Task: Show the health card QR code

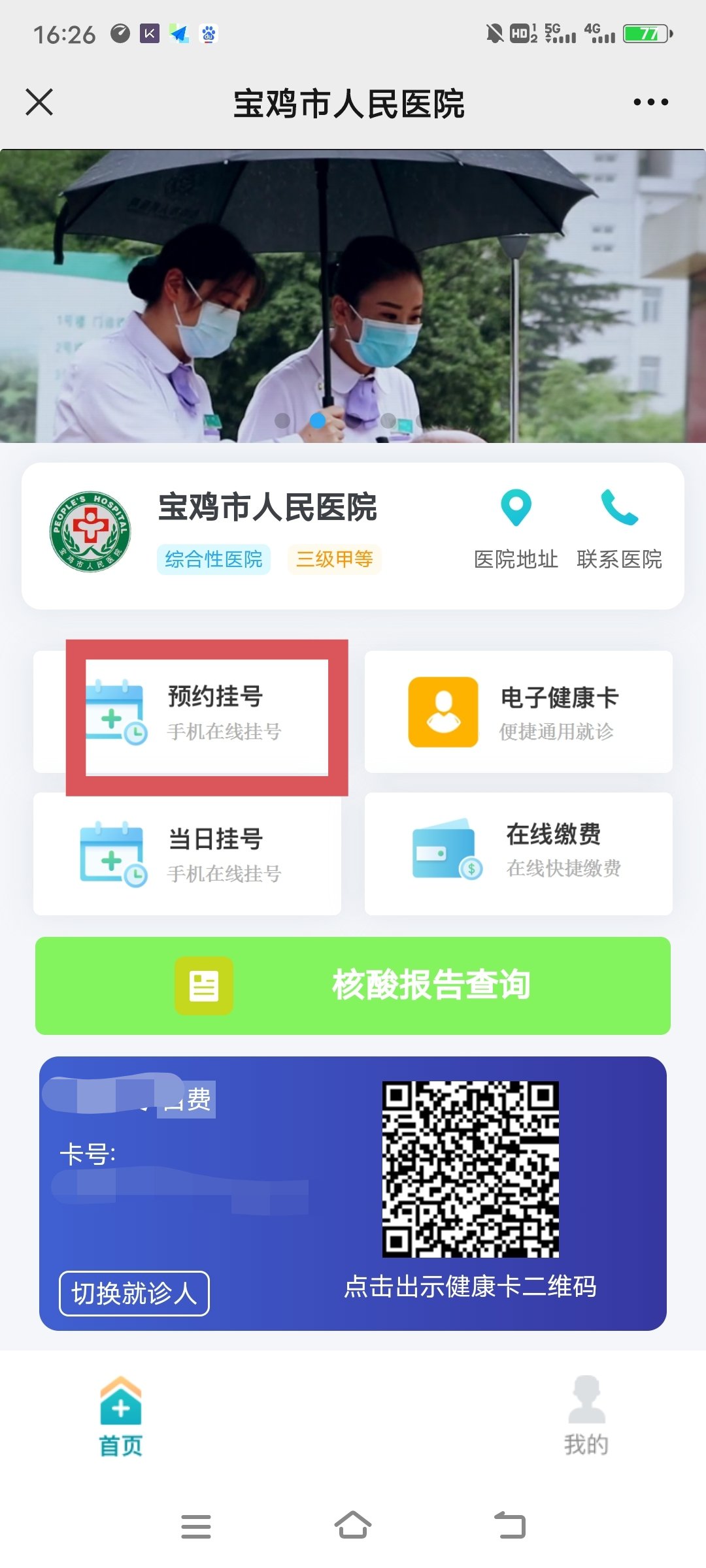Action: pyautogui.click(x=470, y=1169)
